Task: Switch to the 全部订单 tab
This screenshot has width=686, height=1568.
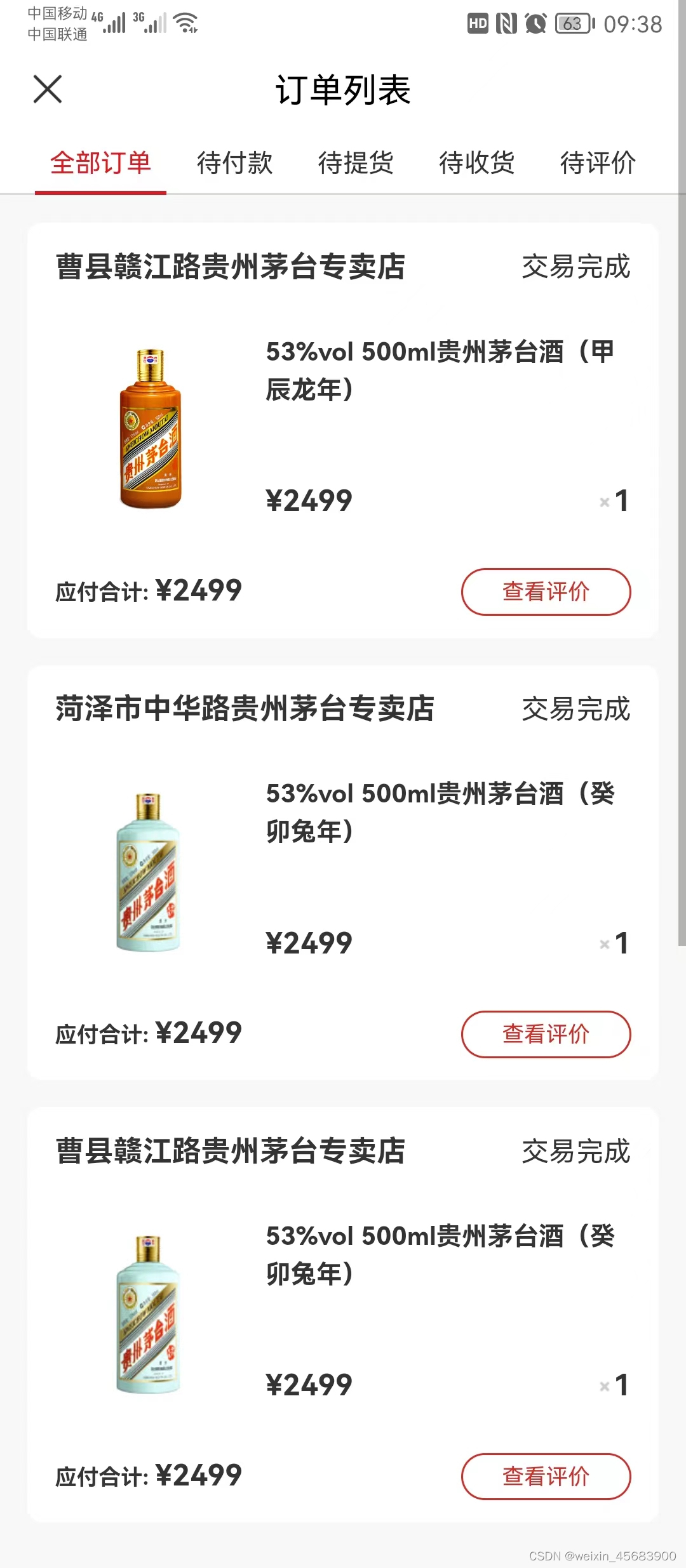Action: click(x=100, y=163)
